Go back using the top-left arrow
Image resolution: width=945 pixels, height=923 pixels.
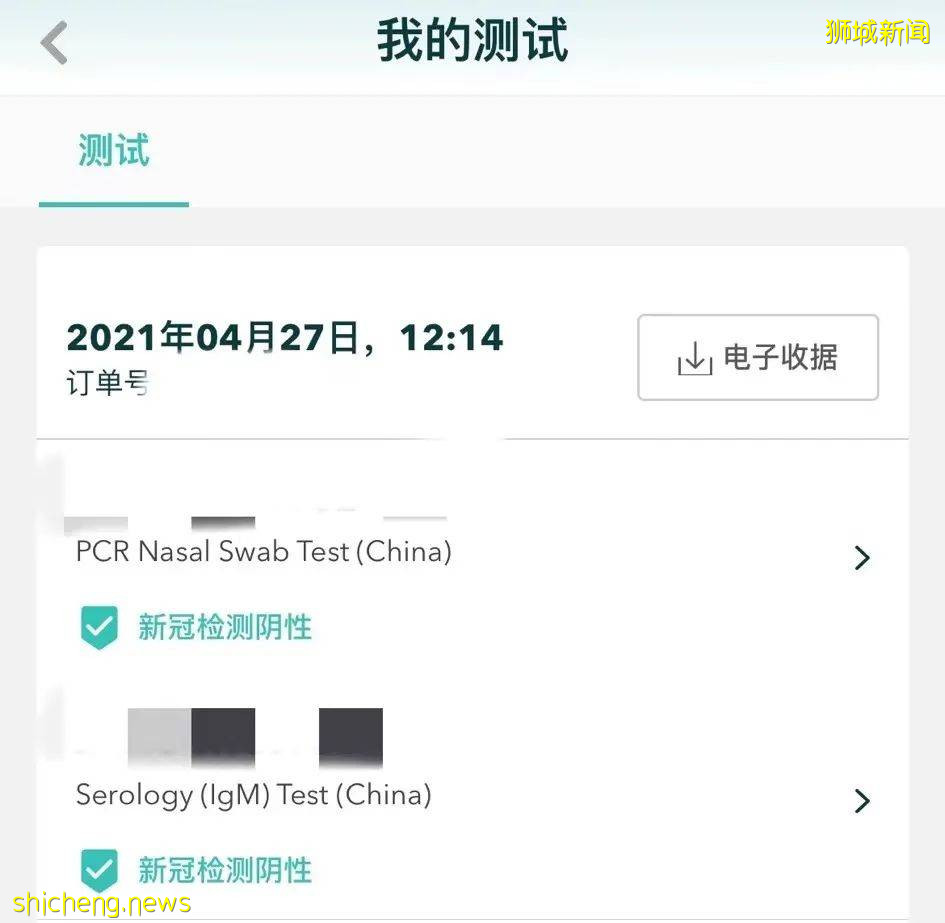(54, 44)
